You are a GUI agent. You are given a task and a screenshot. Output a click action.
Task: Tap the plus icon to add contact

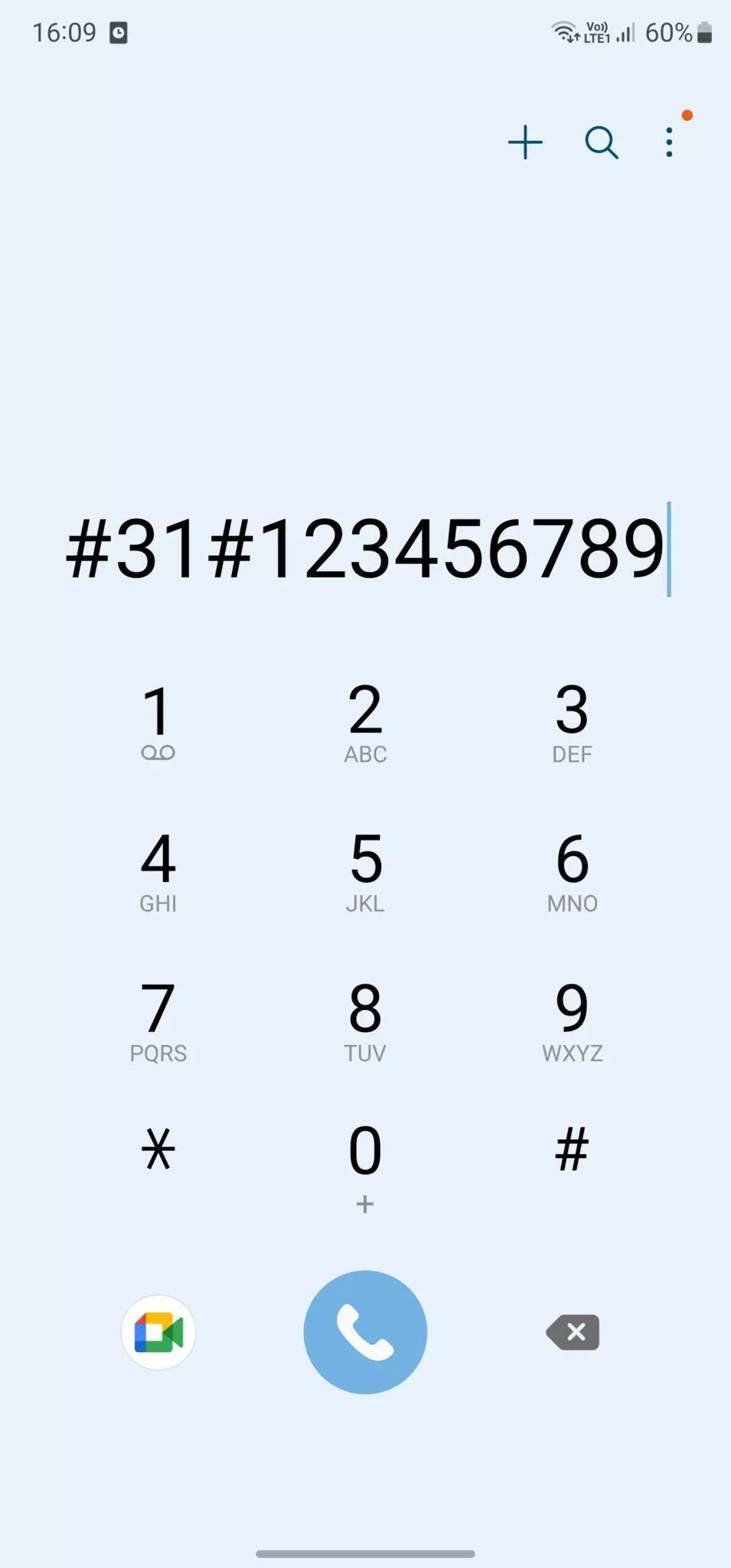pyautogui.click(x=526, y=142)
